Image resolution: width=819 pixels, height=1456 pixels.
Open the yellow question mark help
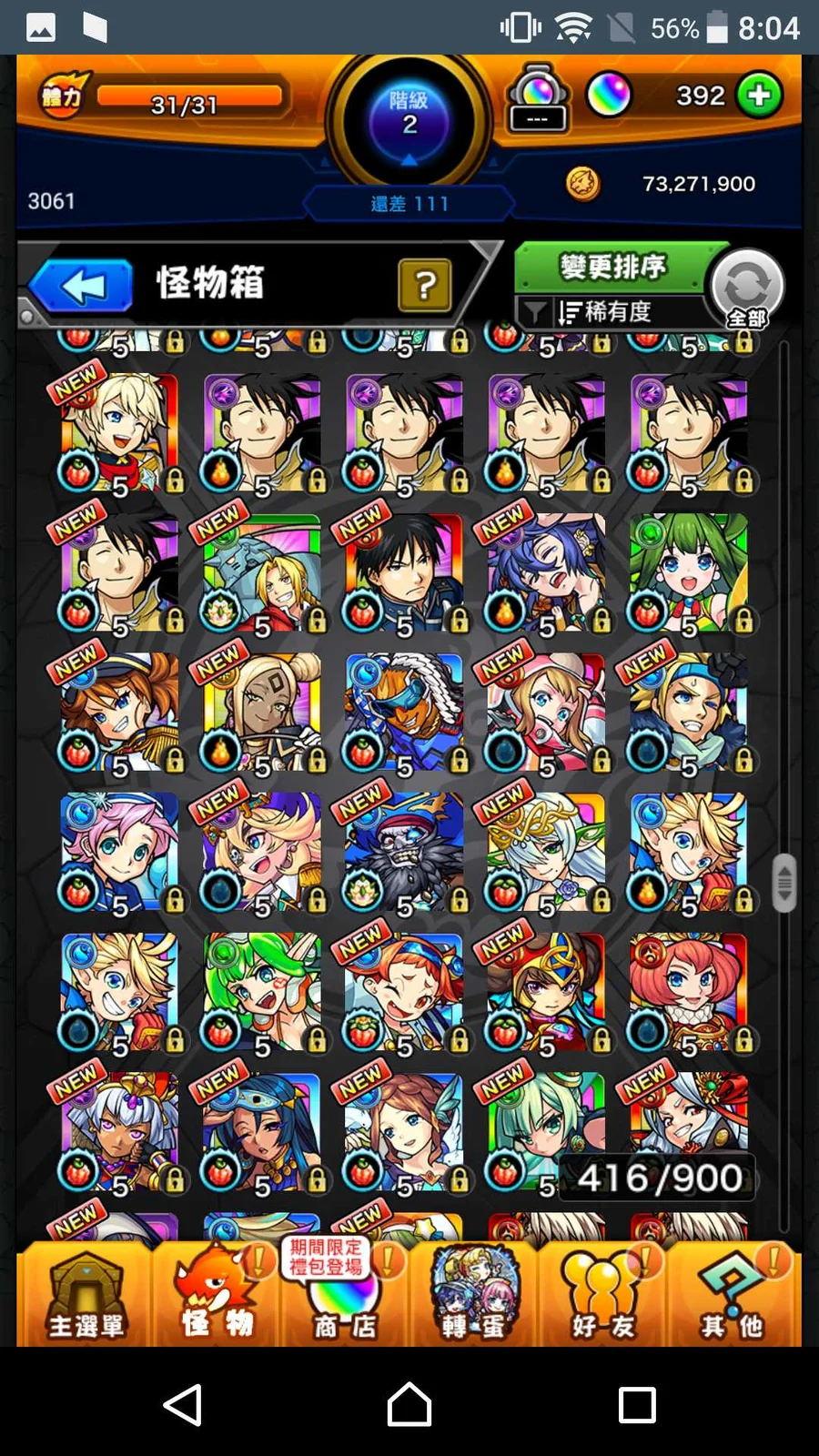424,286
